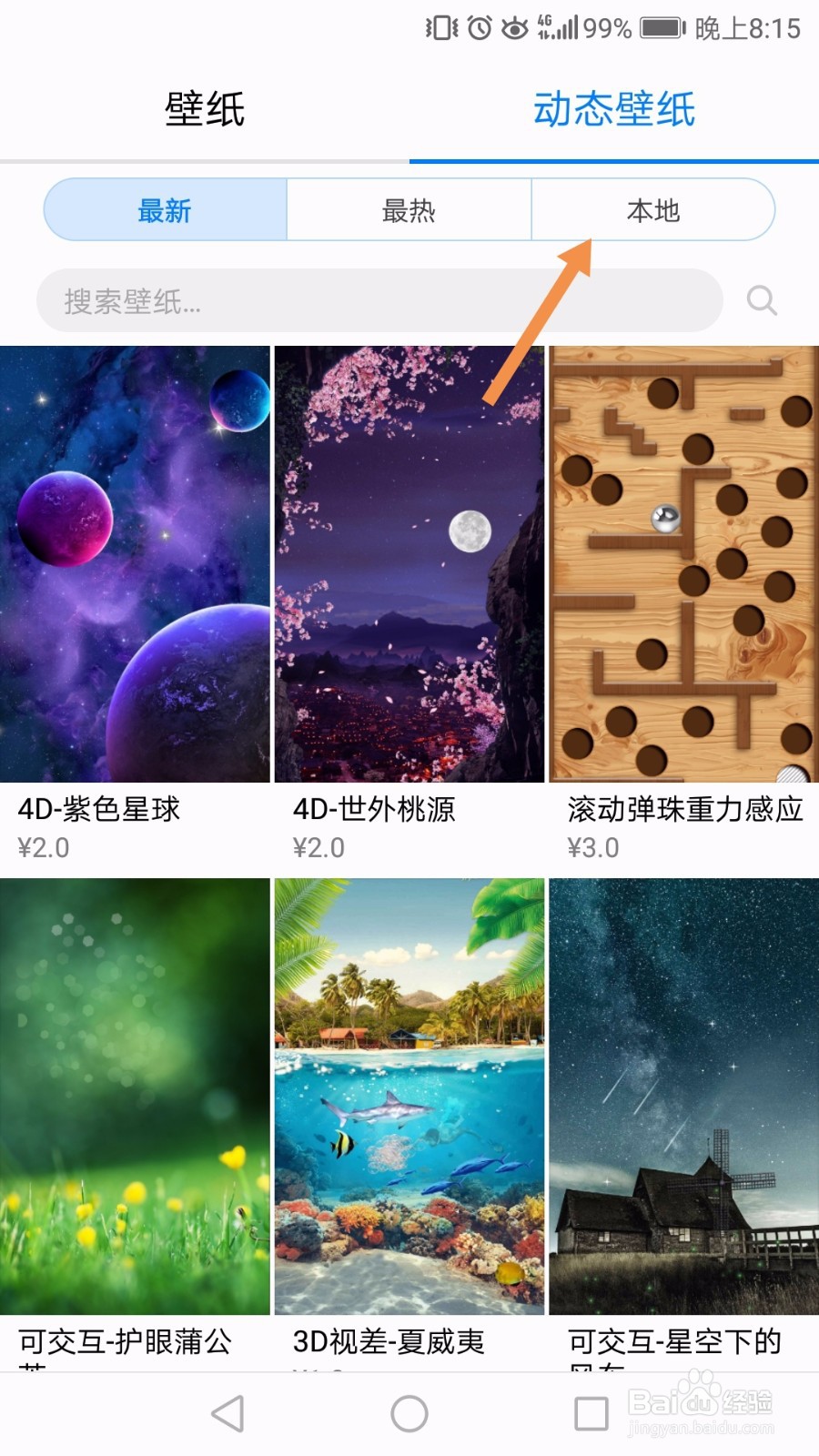
Task: Select the 本地 (local) filter
Action: pos(652,210)
